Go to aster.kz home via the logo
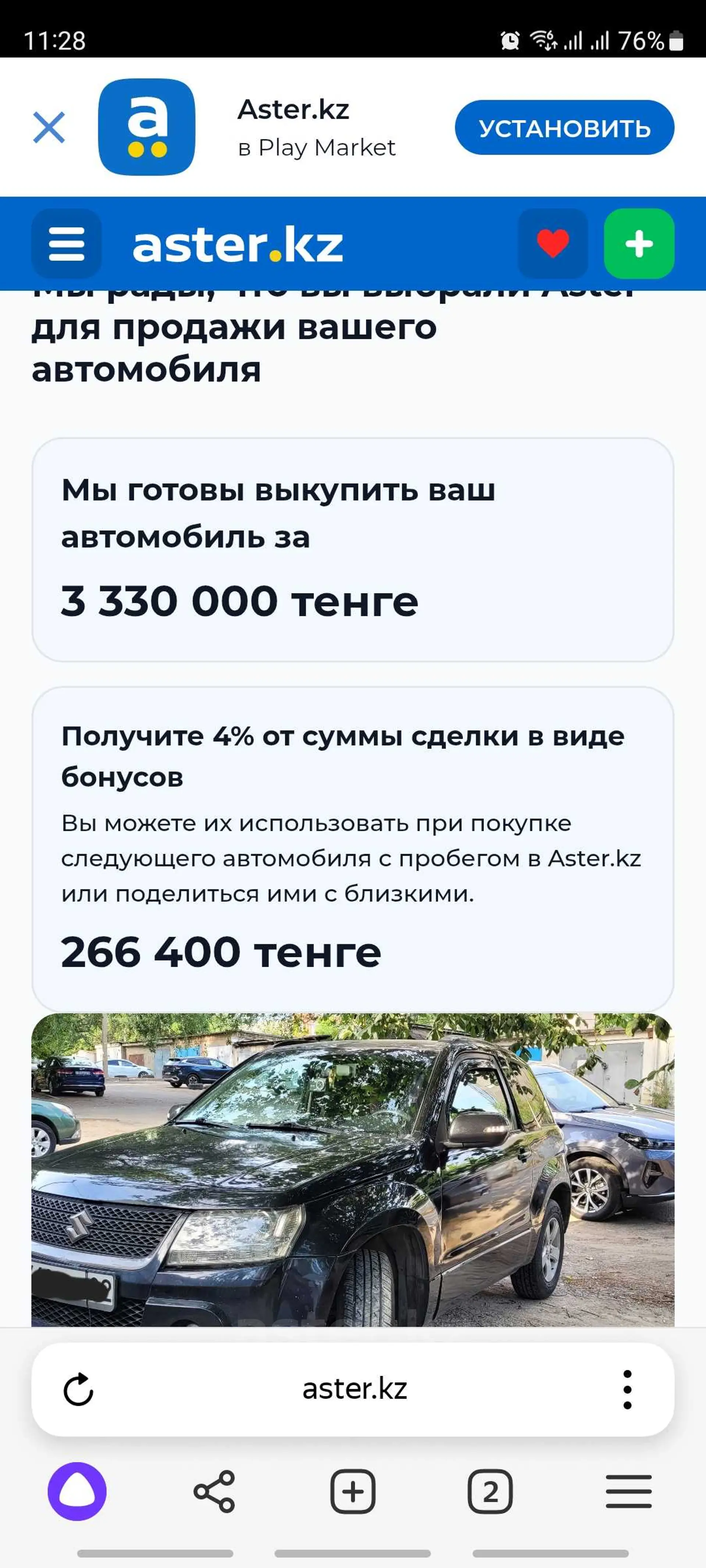 (238, 245)
